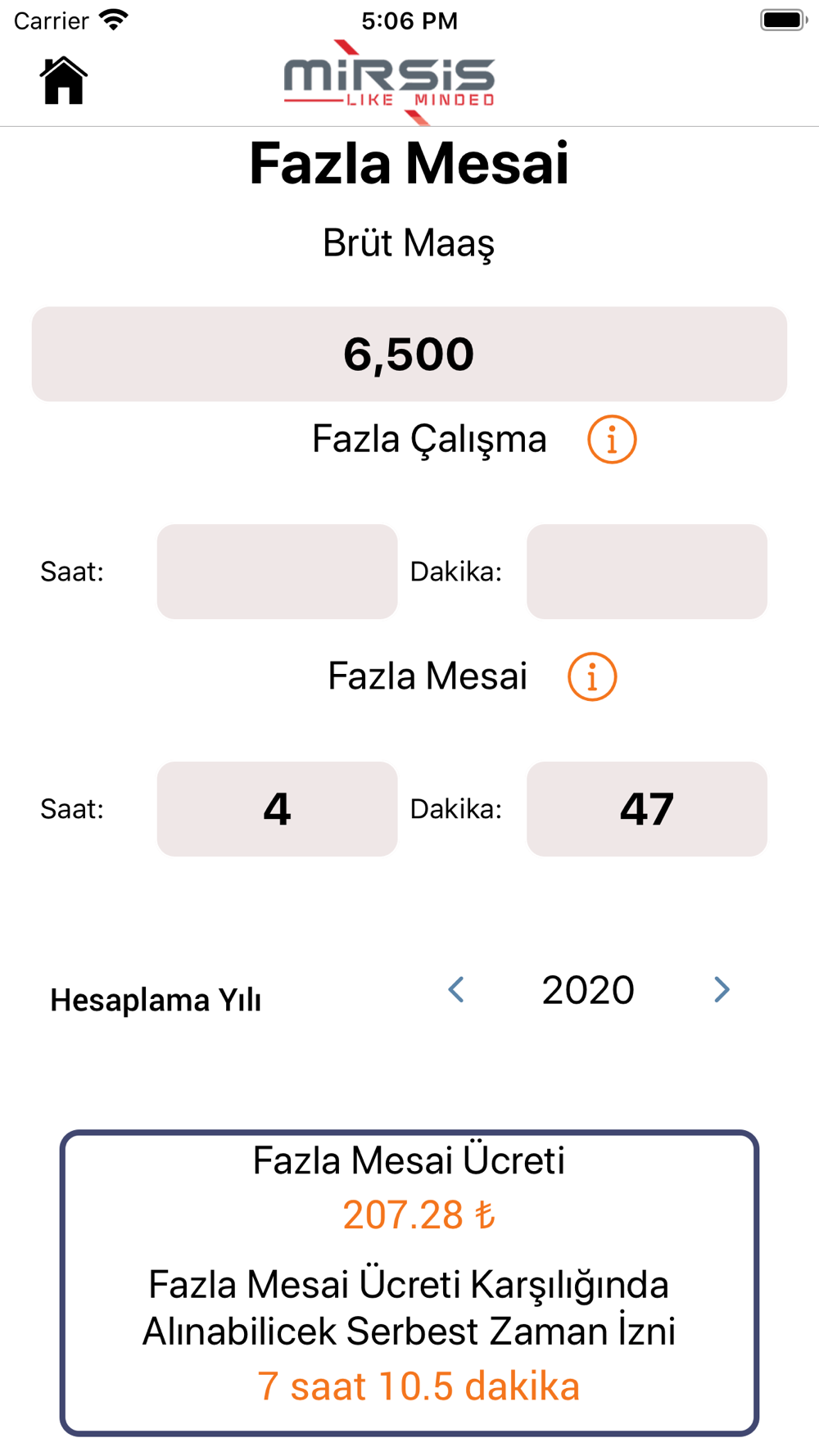Open the Fazla Mesai info icon
819x1456 pixels.
pyautogui.click(x=592, y=677)
